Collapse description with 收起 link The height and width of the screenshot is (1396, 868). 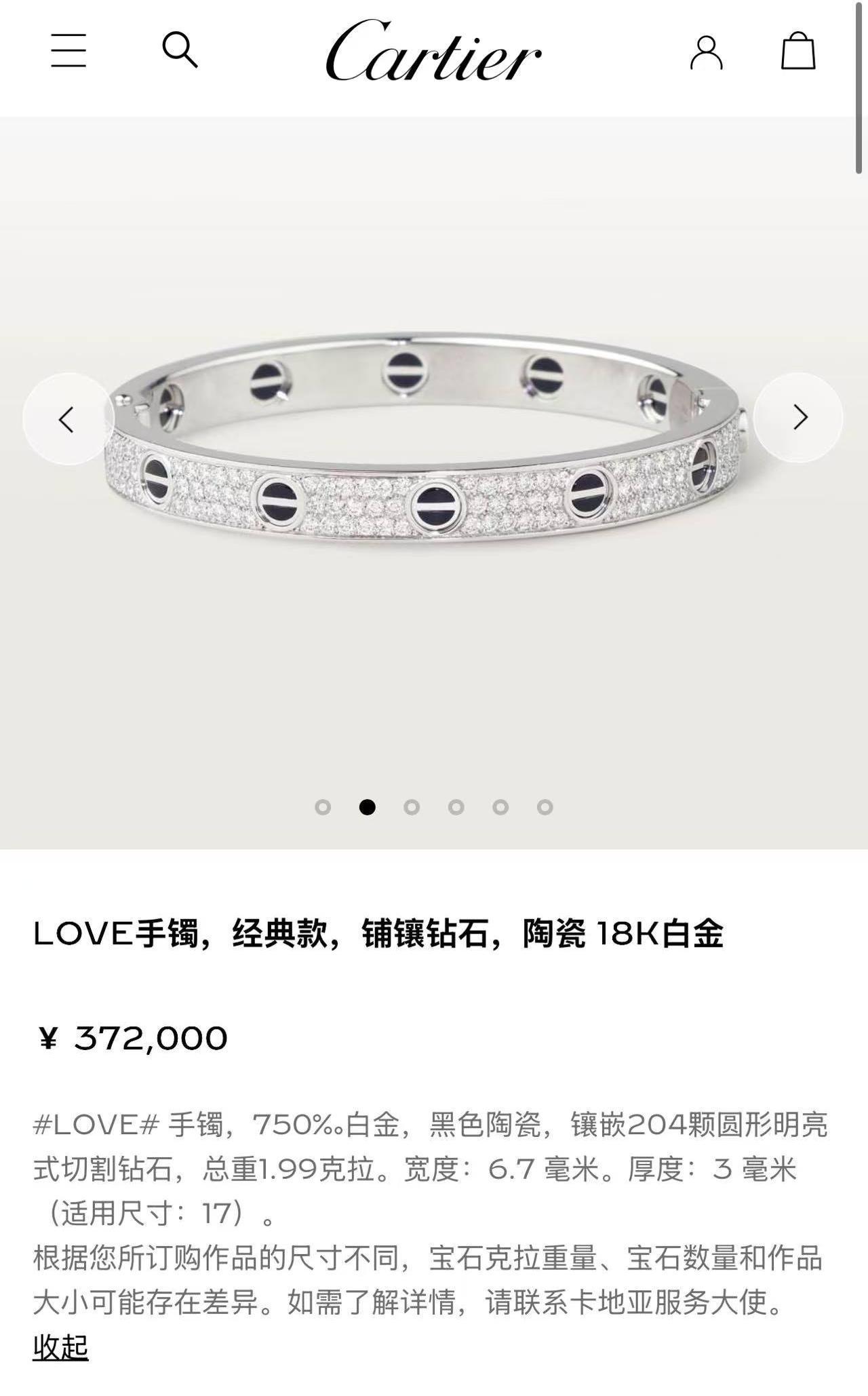point(60,1346)
